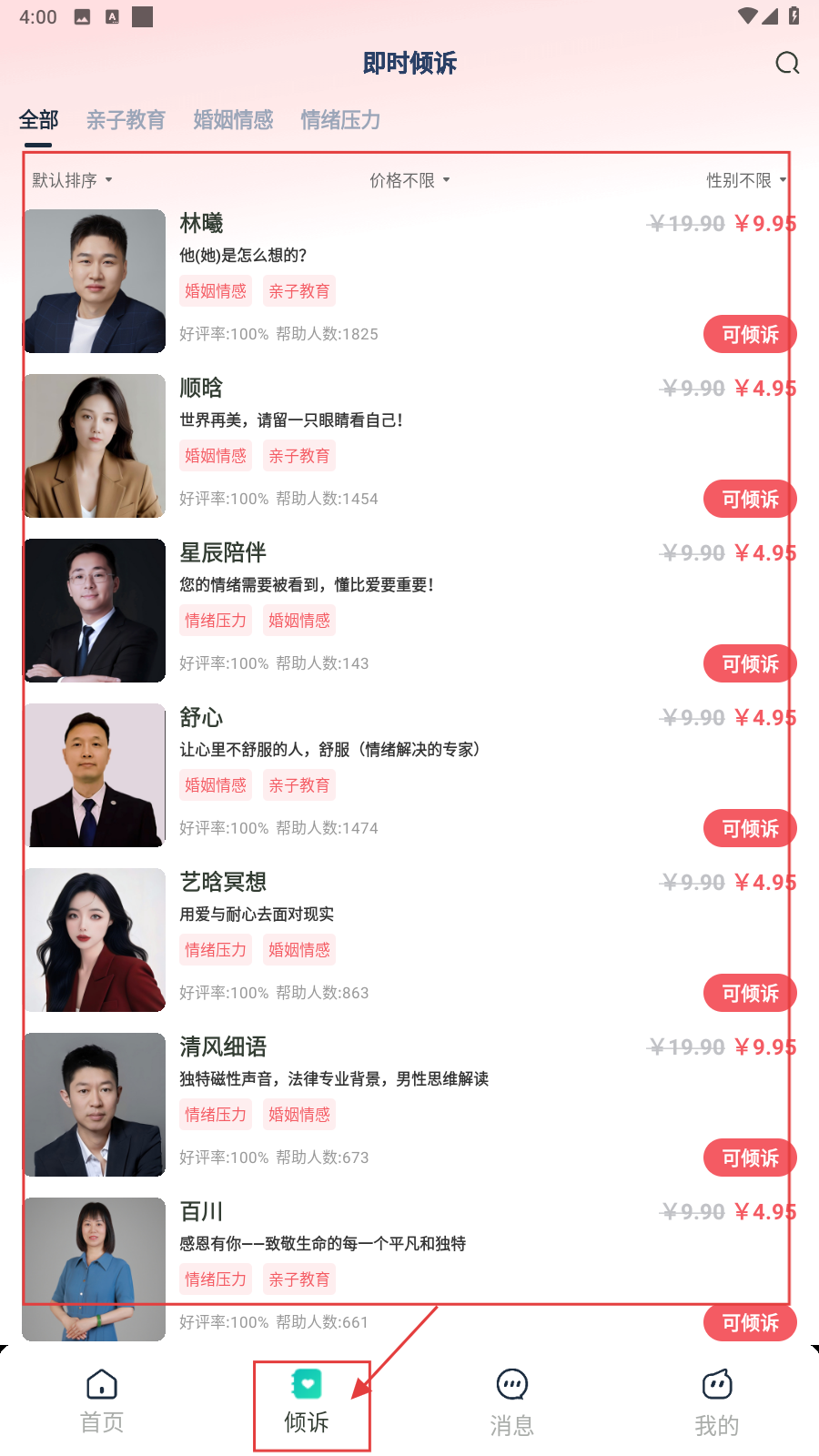Open 百川 listener profile

[x=201, y=1211]
